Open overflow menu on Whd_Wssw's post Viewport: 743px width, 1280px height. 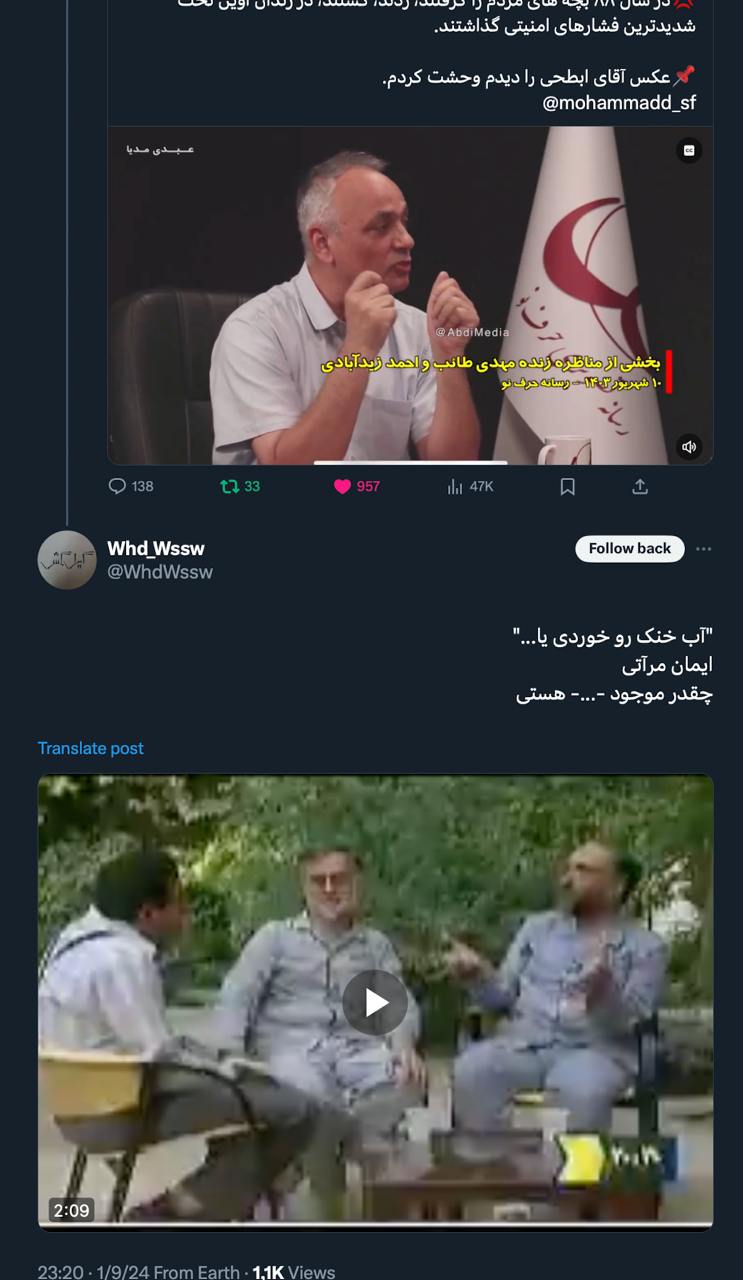704,548
